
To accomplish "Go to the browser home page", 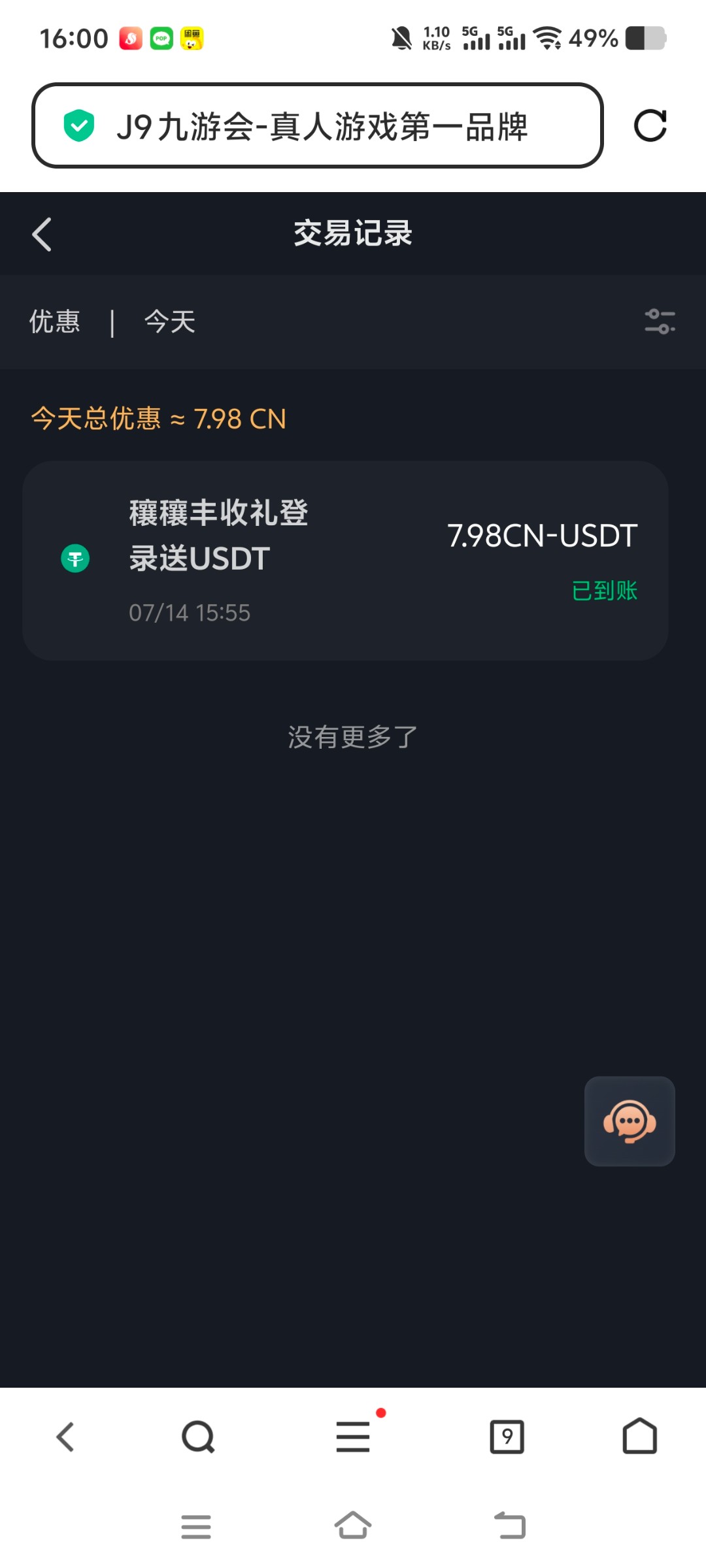I will click(639, 1437).
